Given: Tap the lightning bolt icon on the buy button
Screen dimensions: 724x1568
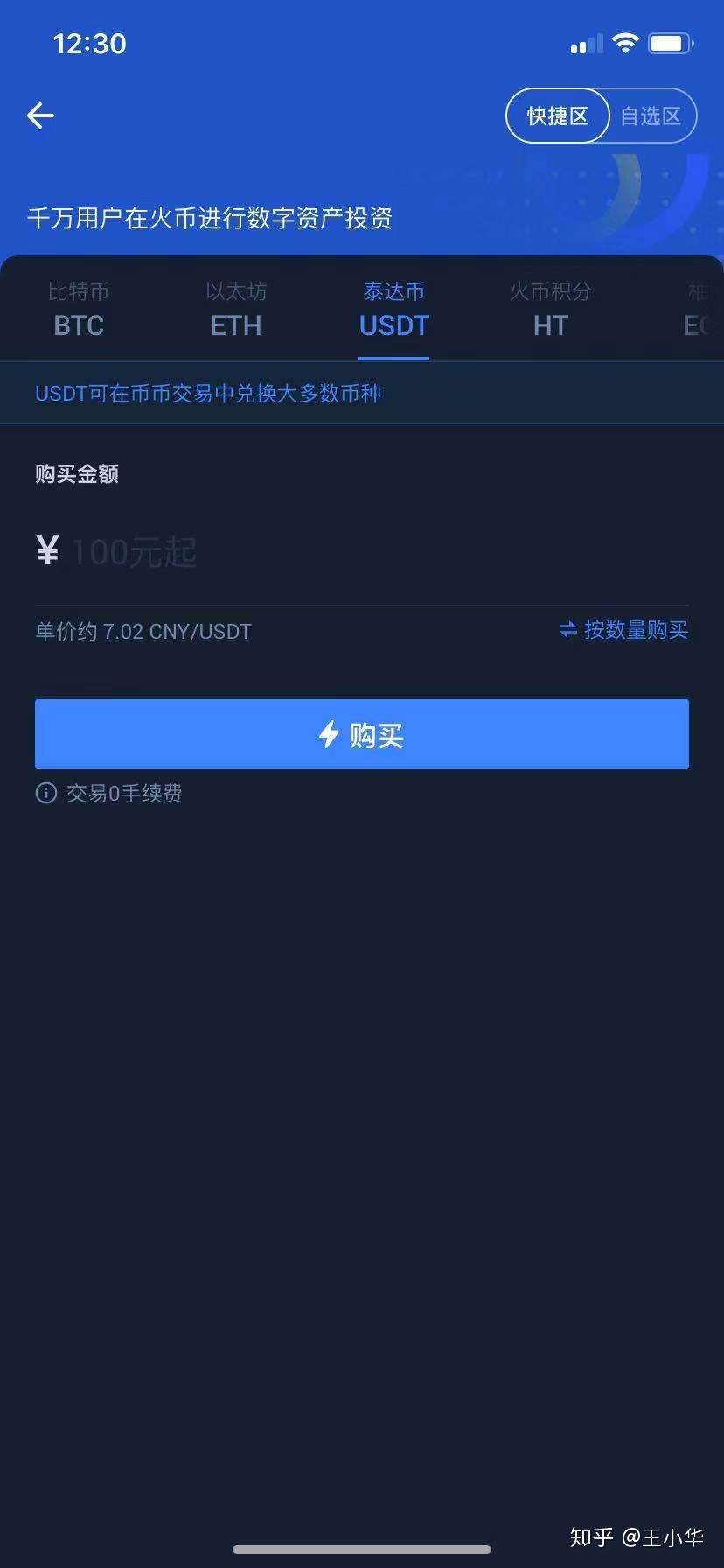Looking at the screenshot, I should click(328, 735).
